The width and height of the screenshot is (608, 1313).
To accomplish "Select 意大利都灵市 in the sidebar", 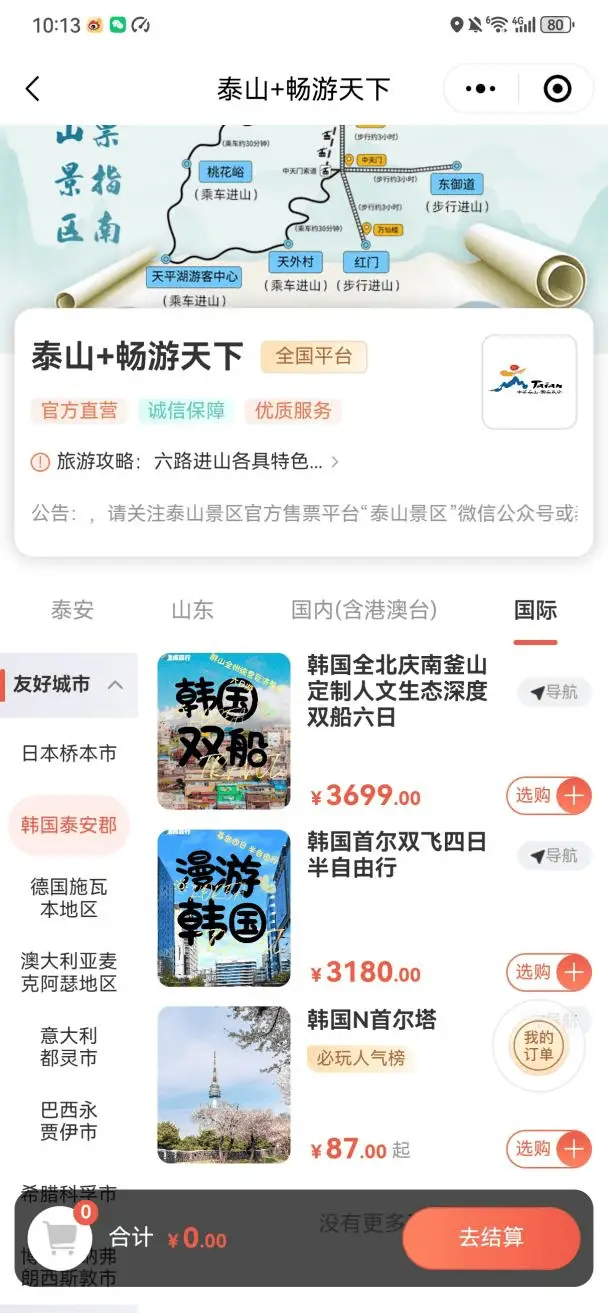I will tap(69, 1046).
